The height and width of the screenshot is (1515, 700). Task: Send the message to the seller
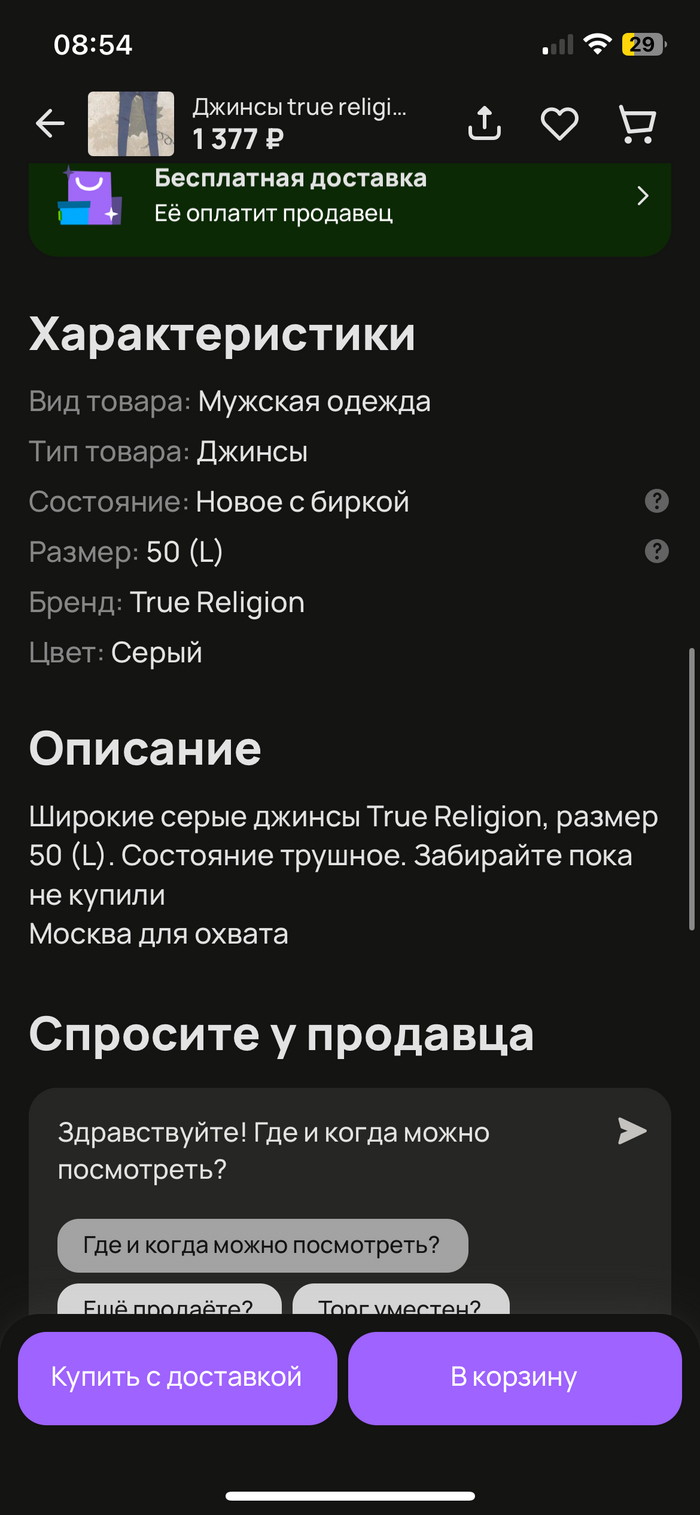(632, 1131)
